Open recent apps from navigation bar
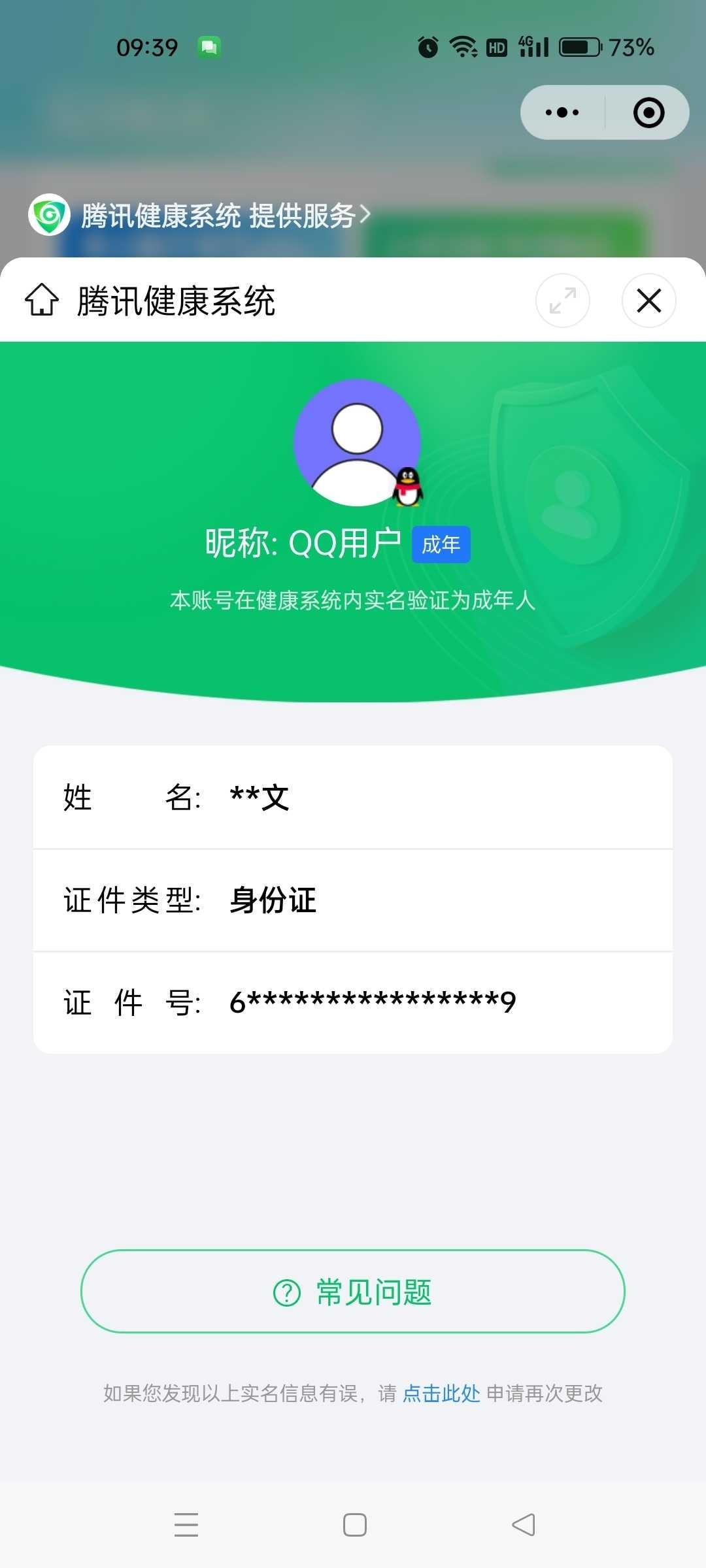The height and width of the screenshot is (1568, 706). pyautogui.click(x=186, y=1525)
